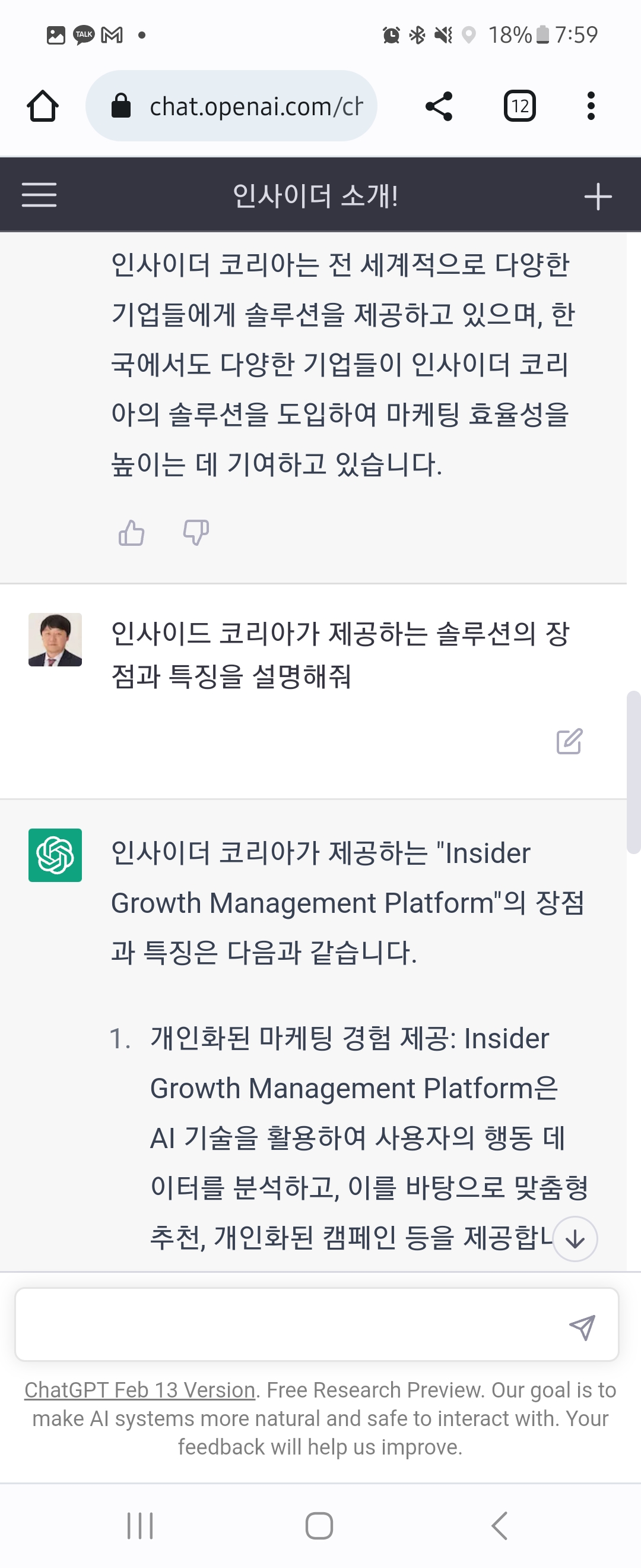The width and height of the screenshot is (641, 1568).
Task: Open the ChatGPT Feb 13 Version link
Action: tap(139, 1390)
